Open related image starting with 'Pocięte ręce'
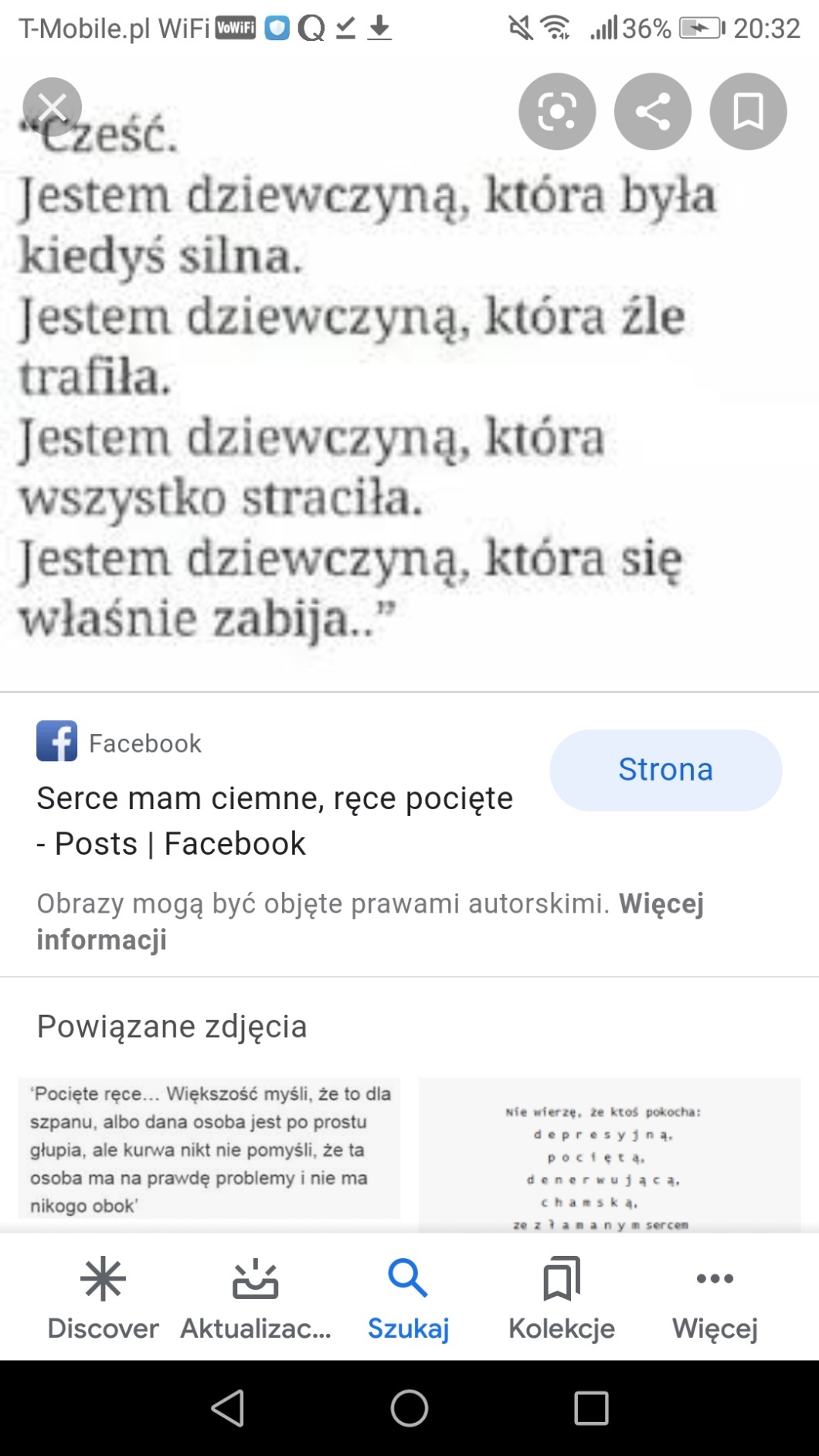Viewport: 819px width, 1456px height. click(x=209, y=1149)
